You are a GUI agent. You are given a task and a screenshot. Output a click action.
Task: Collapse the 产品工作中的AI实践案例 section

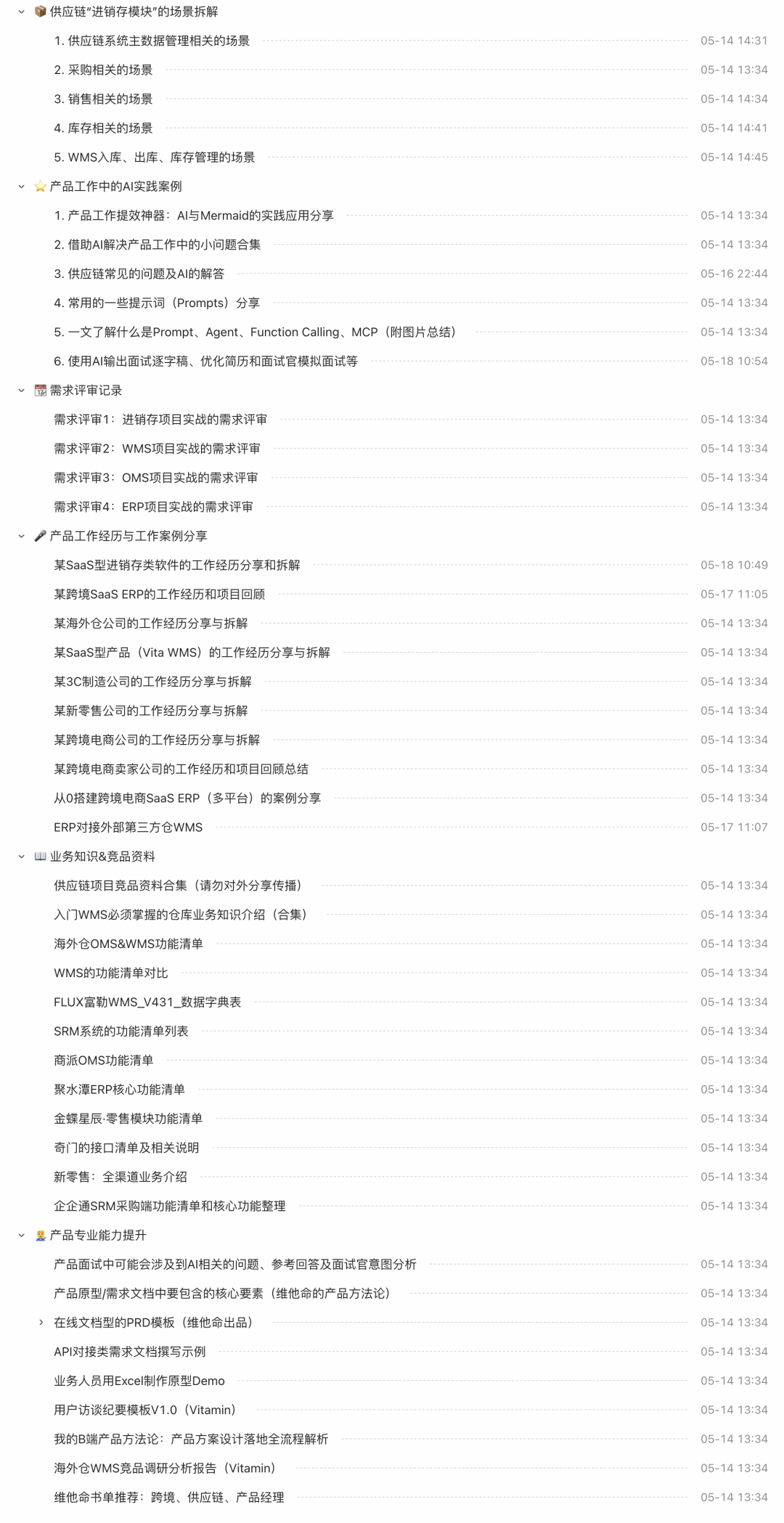click(x=21, y=187)
